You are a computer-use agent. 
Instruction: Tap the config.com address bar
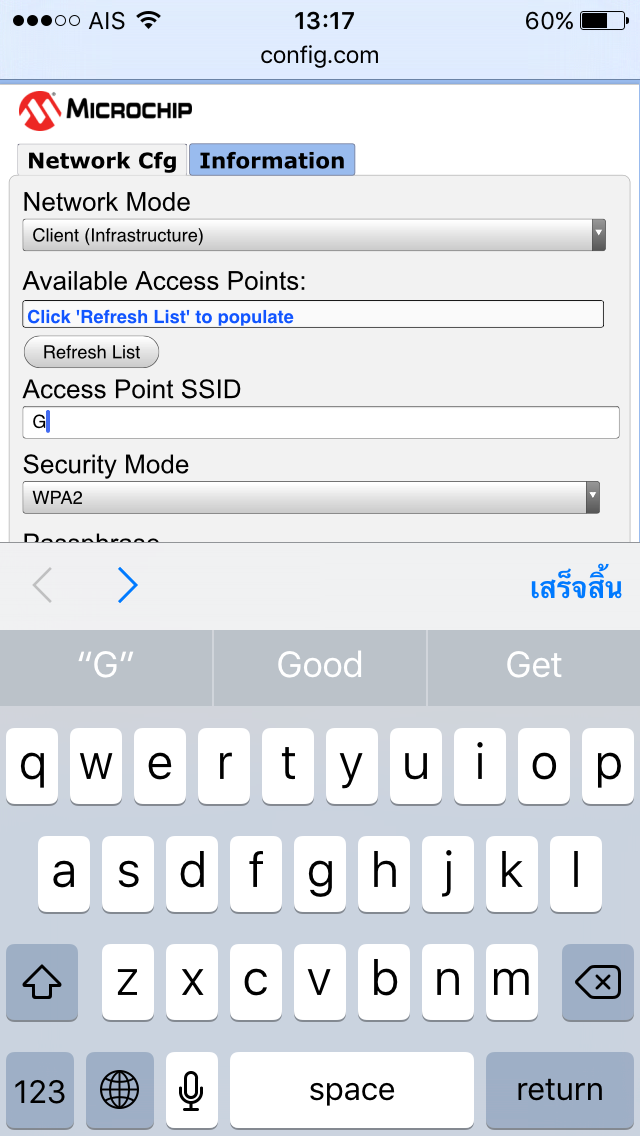[320, 55]
